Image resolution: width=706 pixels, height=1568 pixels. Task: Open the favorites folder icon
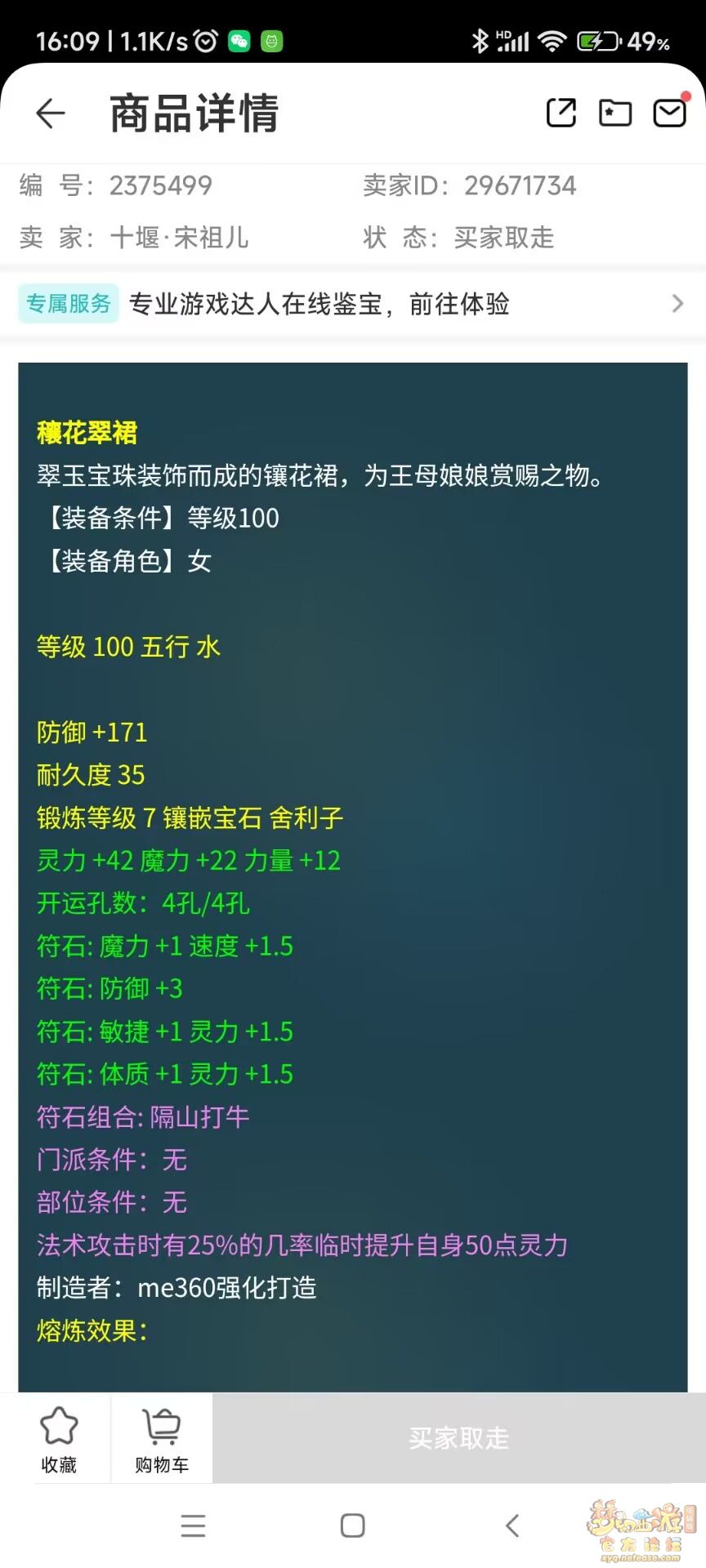click(x=615, y=113)
